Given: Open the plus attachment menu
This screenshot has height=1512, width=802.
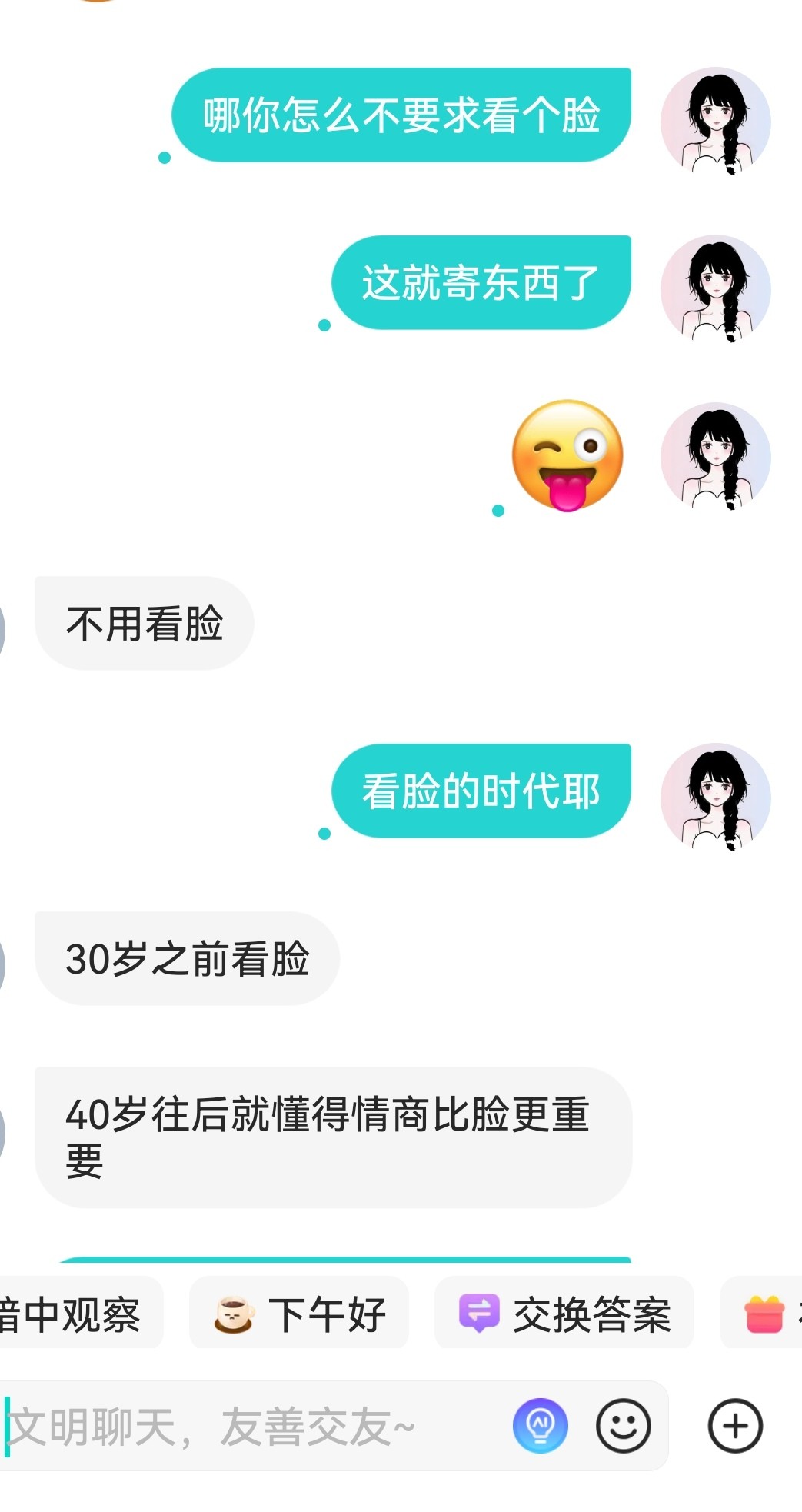Looking at the screenshot, I should pyautogui.click(x=735, y=1426).
